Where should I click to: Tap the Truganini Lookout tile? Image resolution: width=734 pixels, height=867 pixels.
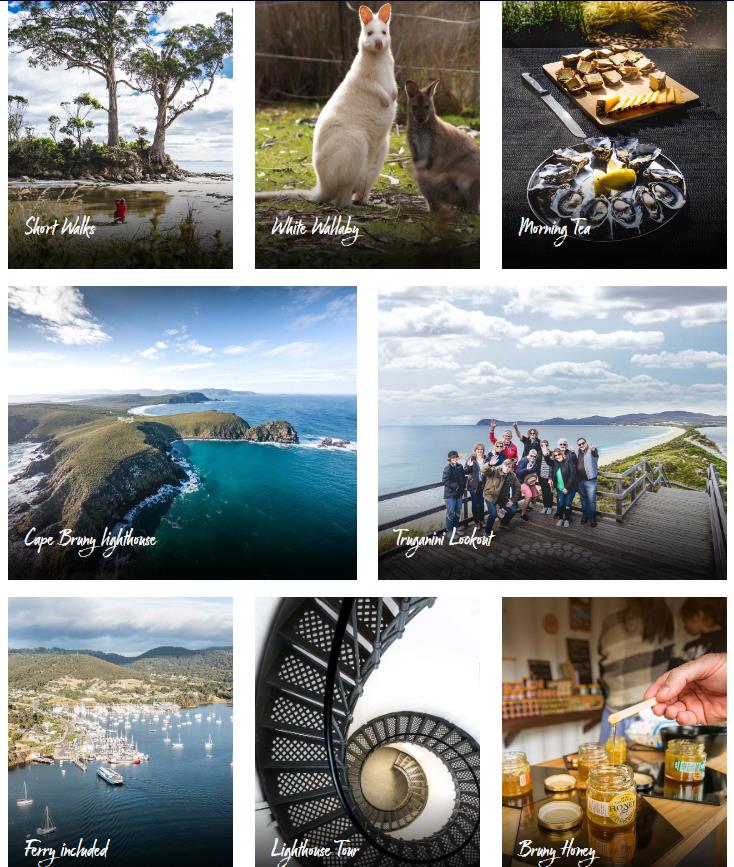pyautogui.click(x=552, y=433)
